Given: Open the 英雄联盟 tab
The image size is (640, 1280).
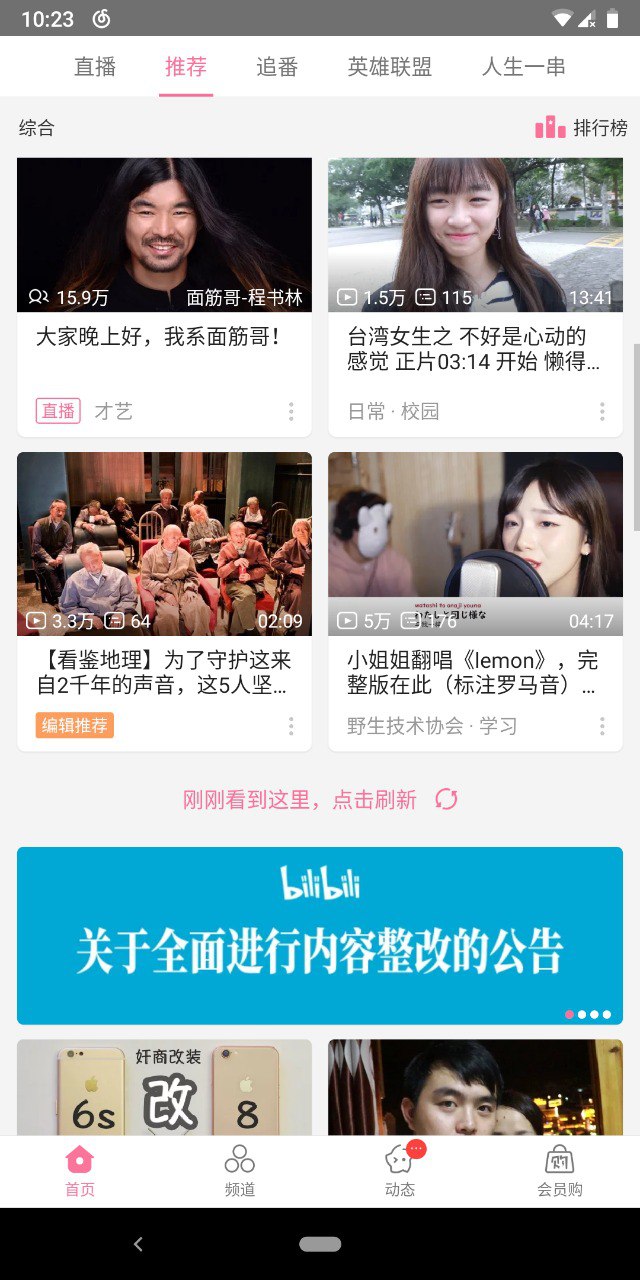Looking at the screenshot, I should pos(390,67).
